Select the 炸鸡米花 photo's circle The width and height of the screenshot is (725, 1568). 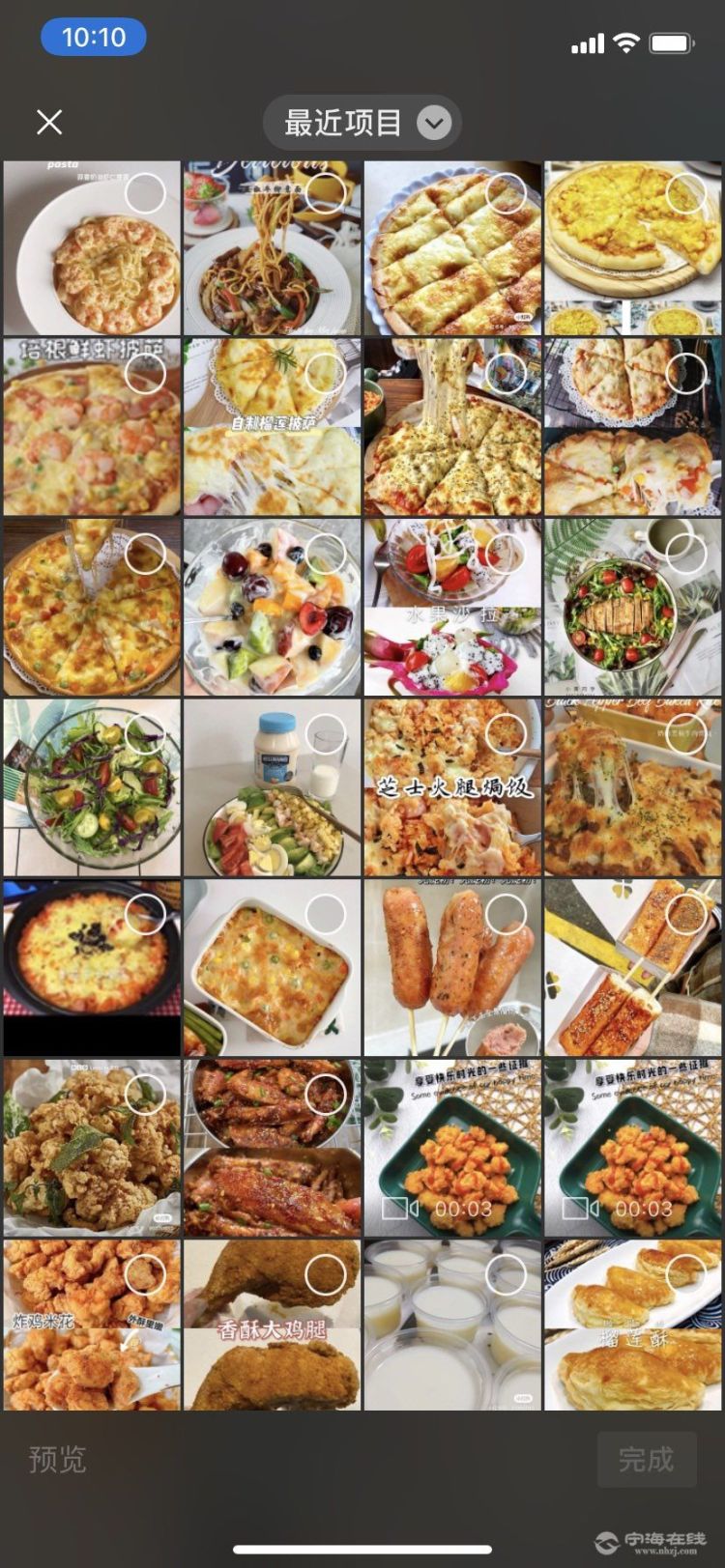point(145,1274)
